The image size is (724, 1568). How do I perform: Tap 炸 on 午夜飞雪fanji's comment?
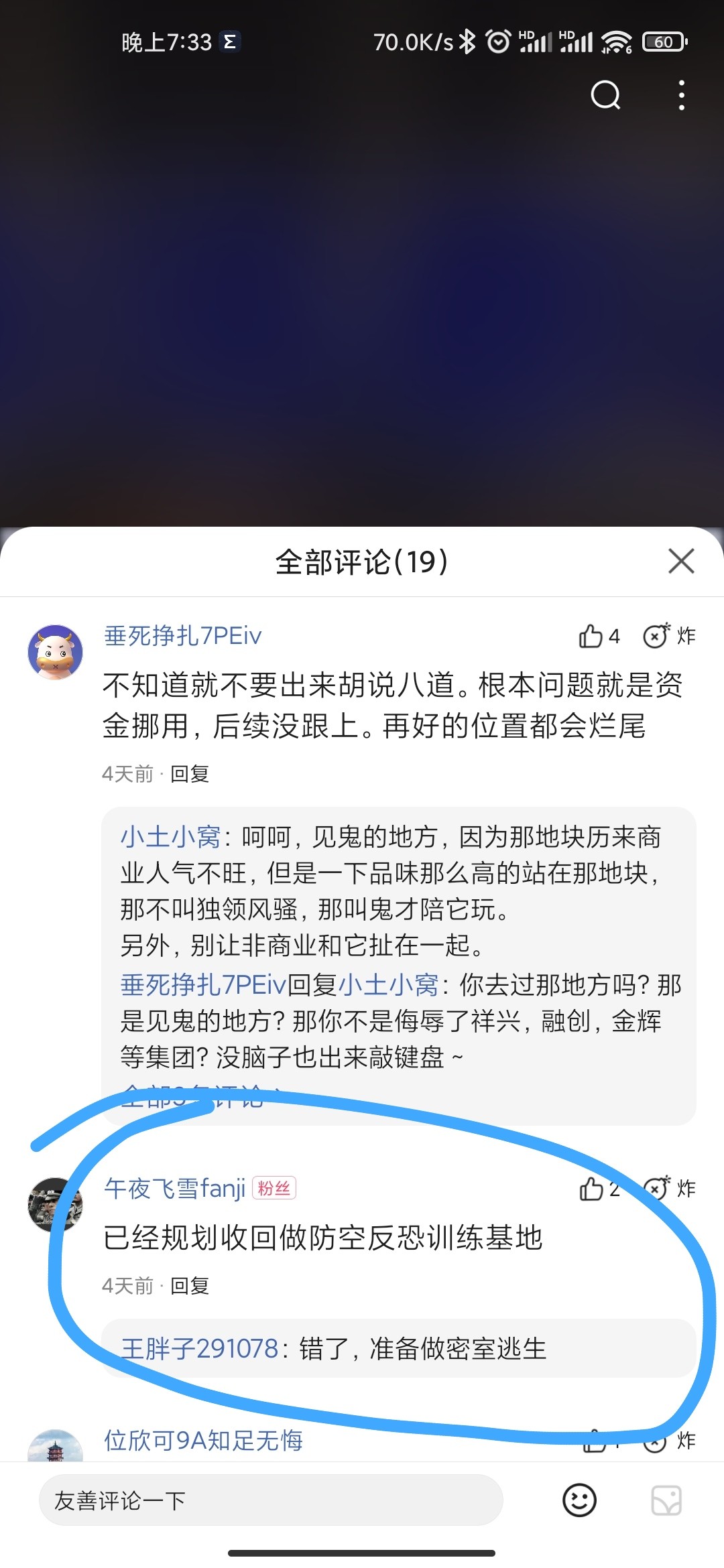pyautogui.click(x=669, y=1189)
